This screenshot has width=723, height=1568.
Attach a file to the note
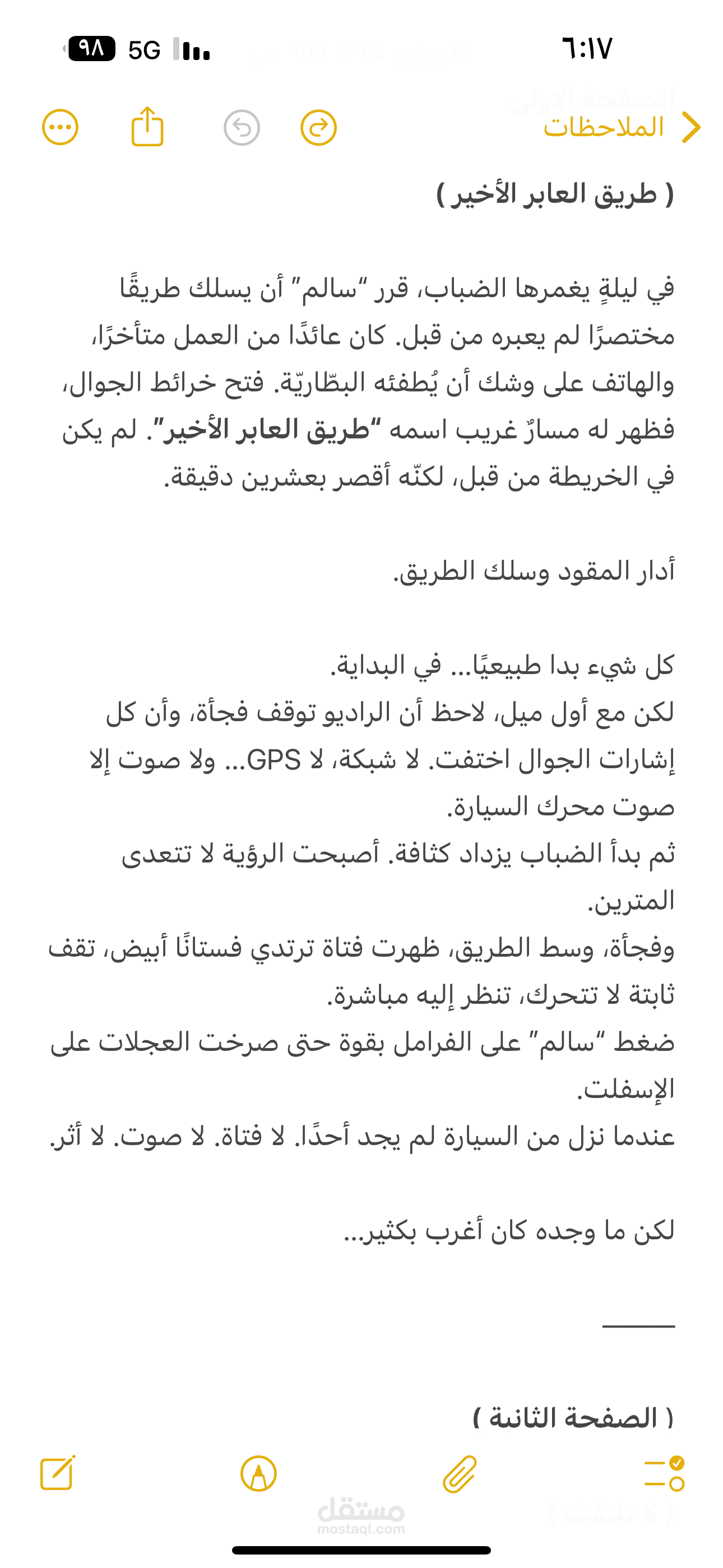tap(460, 1474)
